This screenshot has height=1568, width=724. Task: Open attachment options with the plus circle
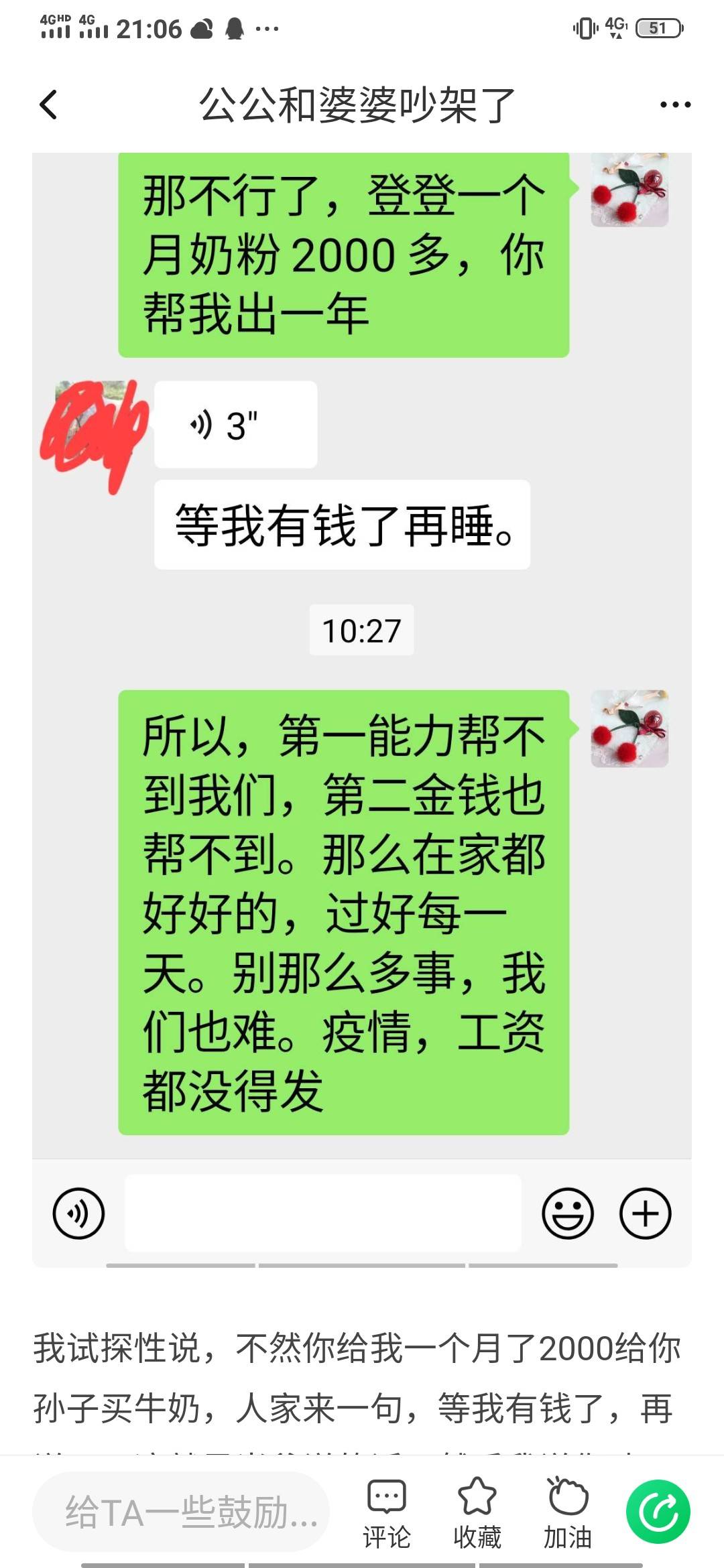coord(645,1214)
